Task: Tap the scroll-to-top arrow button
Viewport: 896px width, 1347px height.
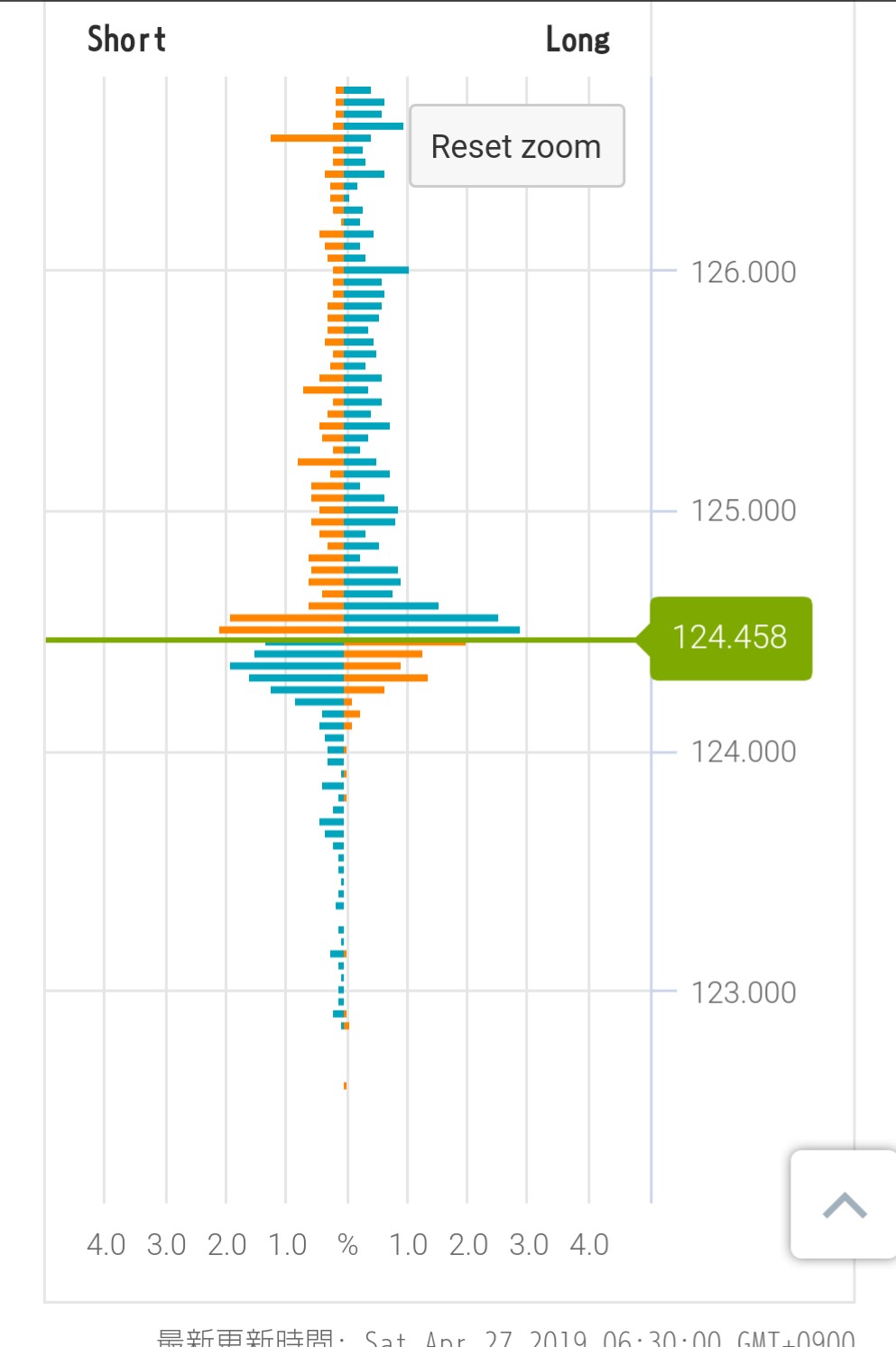Action: (x=844, y=1204)
